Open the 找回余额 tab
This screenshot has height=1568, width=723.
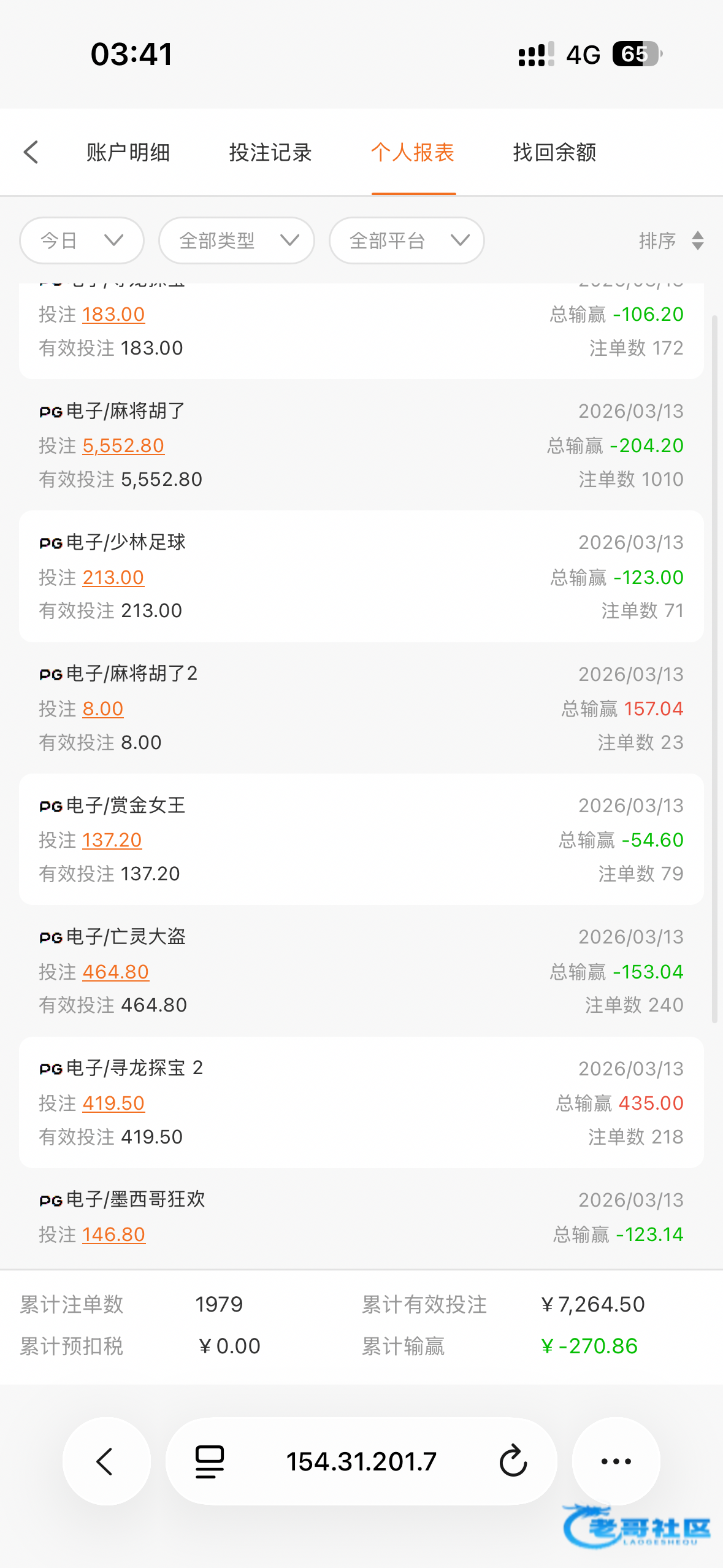tap(554, 152)
